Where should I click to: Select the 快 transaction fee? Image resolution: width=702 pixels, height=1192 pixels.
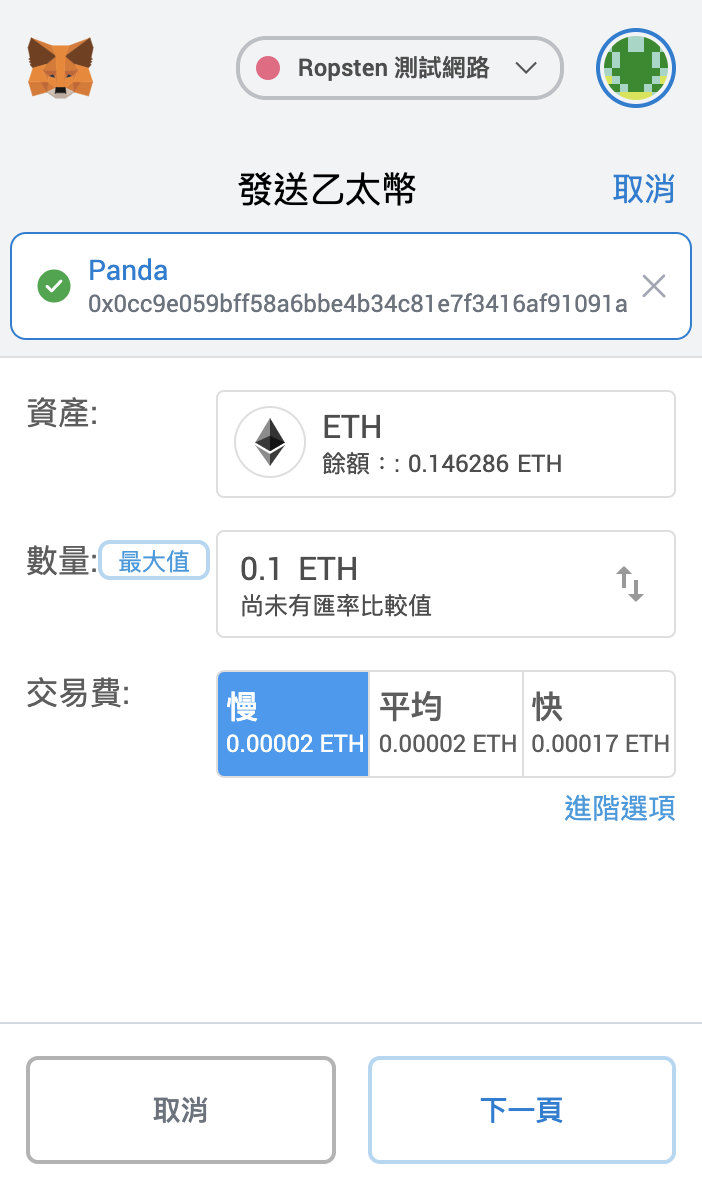(599, 724)
